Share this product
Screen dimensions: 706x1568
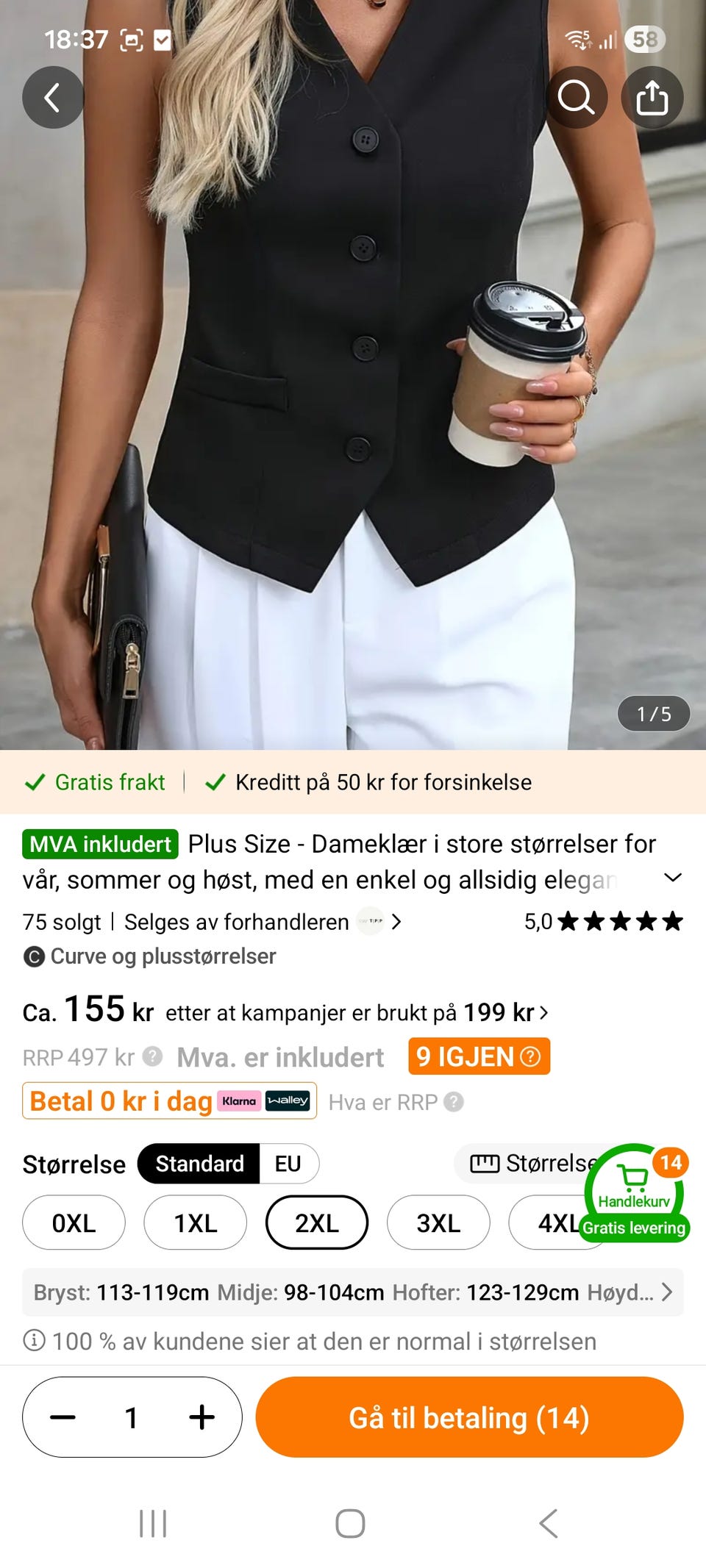[x=653, y=96]
